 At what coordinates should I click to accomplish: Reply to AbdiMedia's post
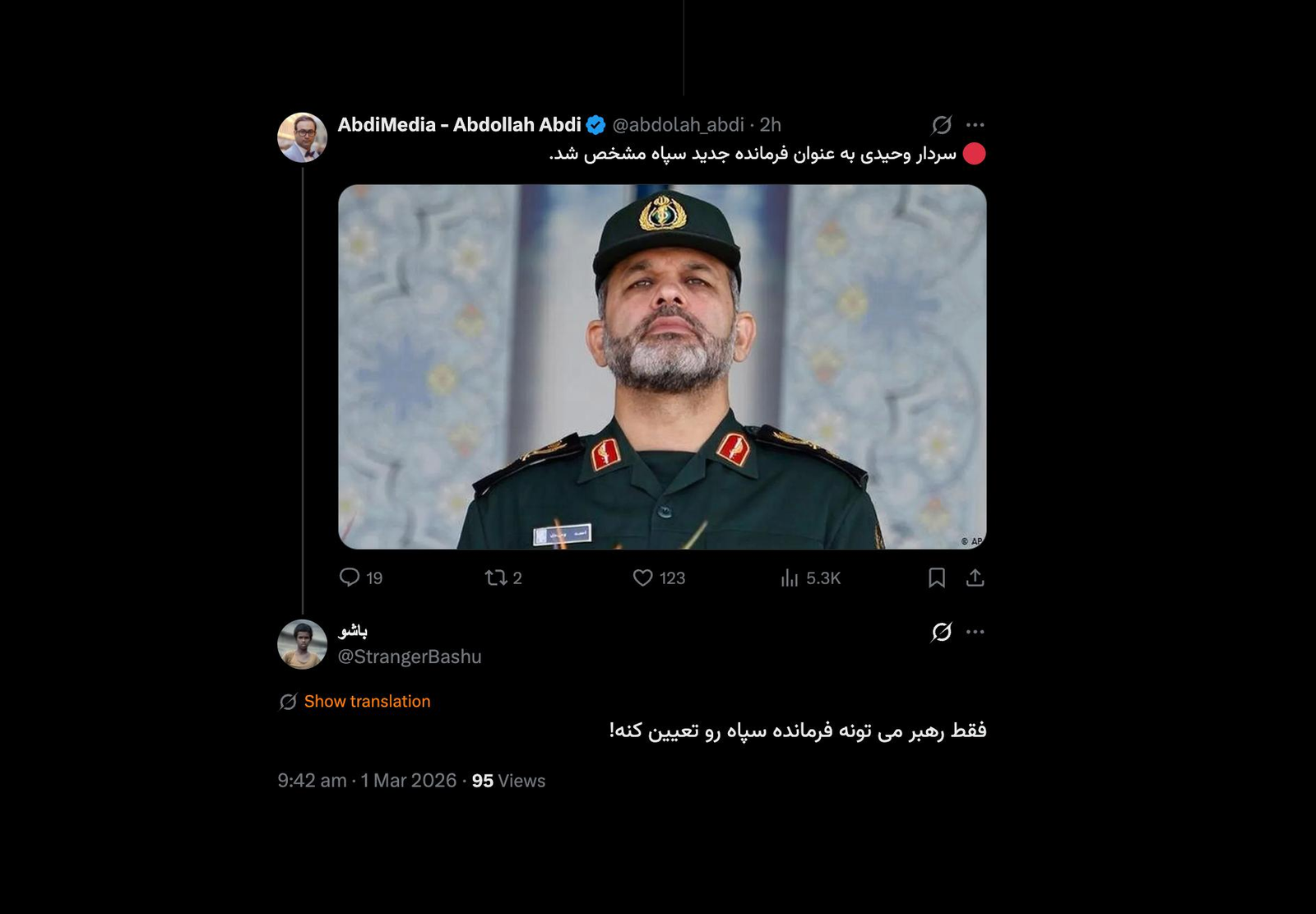[x=350, y=578]
